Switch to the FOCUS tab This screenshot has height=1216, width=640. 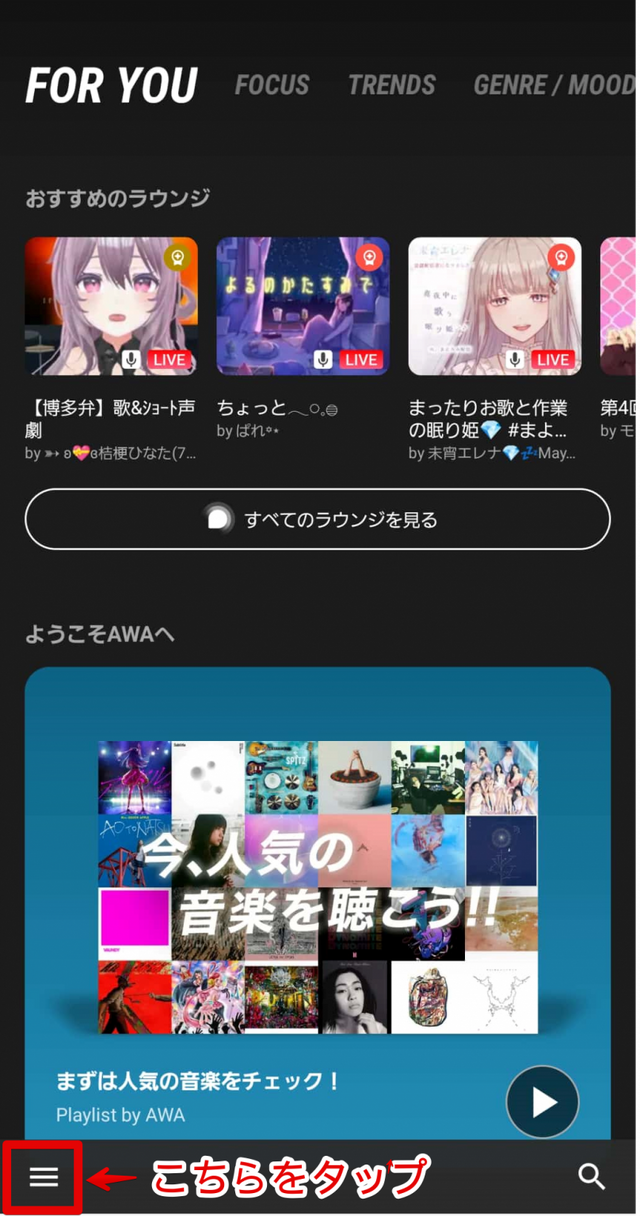tap(272, 86)
